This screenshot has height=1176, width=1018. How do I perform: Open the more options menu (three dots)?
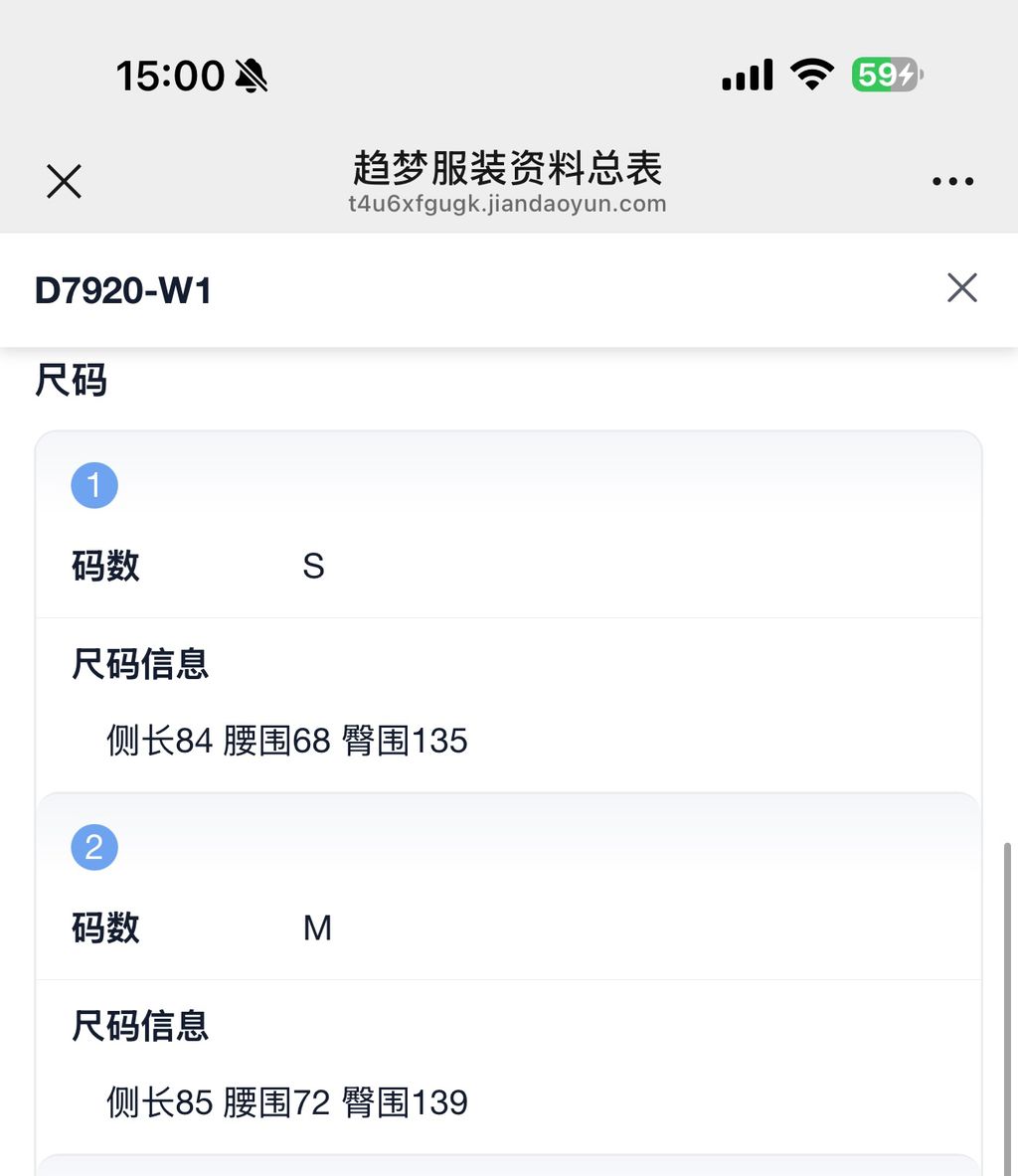pyautogui.click(x=951, y=180)
